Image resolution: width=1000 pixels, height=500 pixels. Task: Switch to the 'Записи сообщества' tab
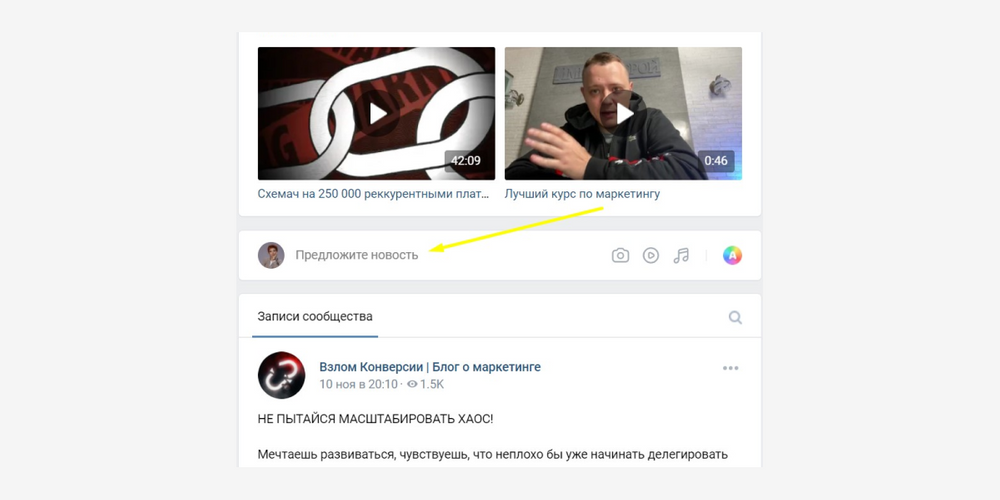click(x=315, y=317)
